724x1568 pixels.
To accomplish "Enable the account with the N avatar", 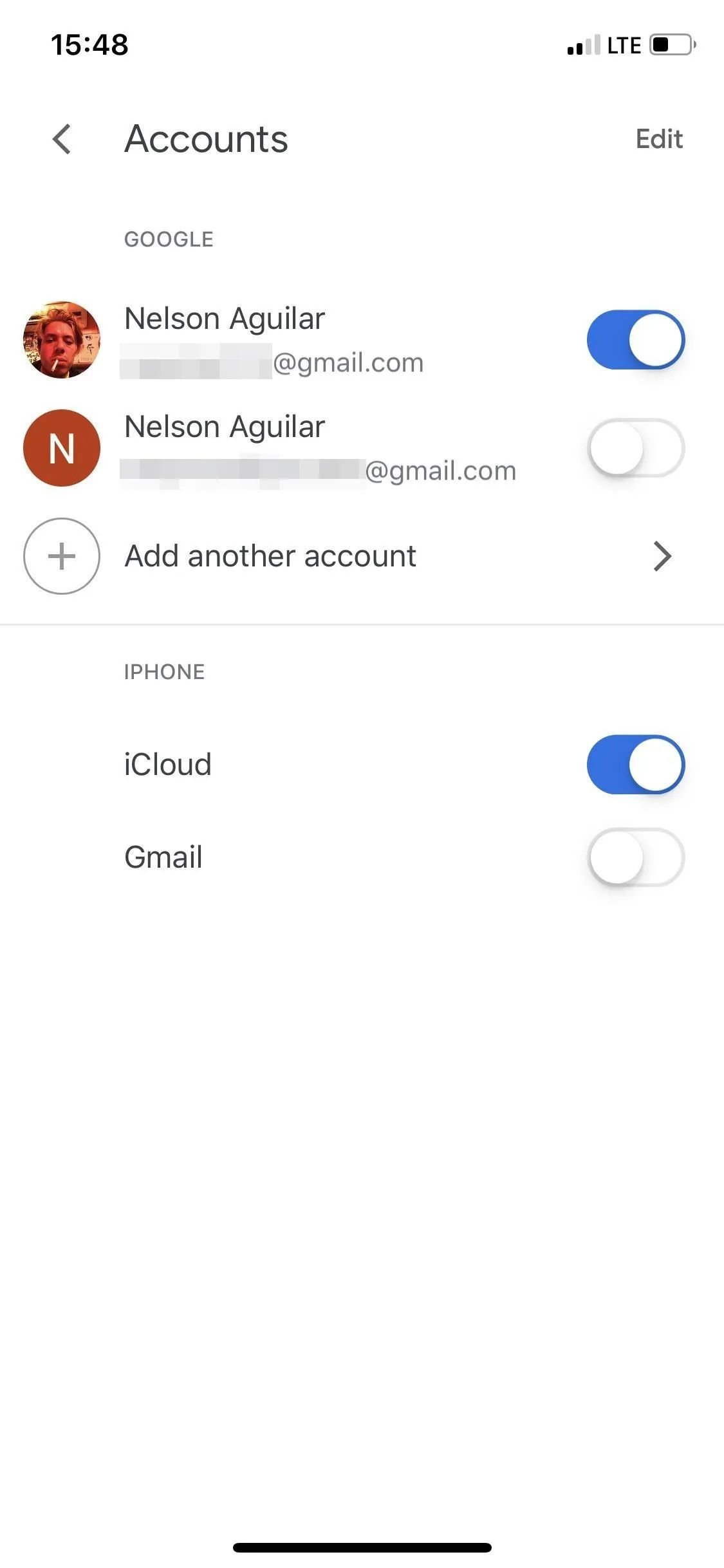I will [636, 448].
